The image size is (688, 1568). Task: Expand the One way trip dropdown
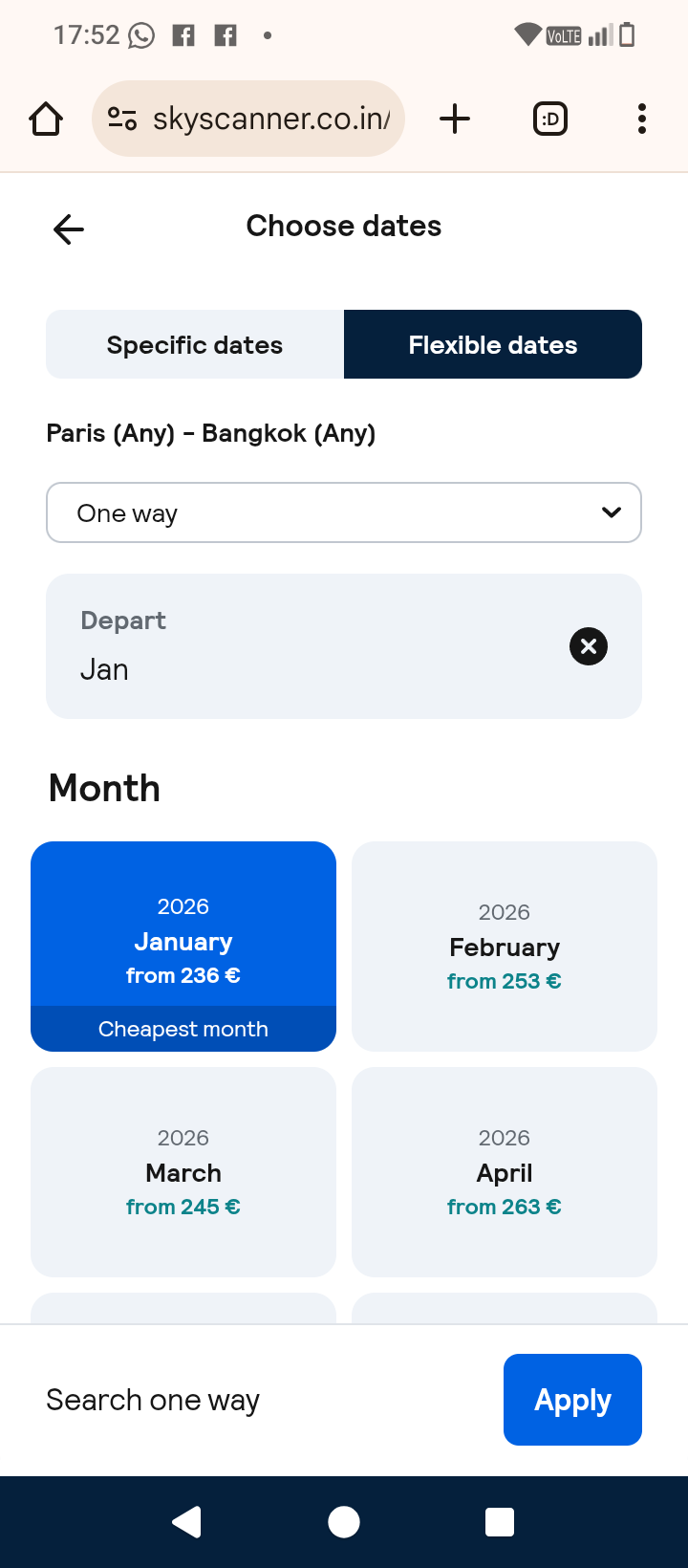click(344, 513)
